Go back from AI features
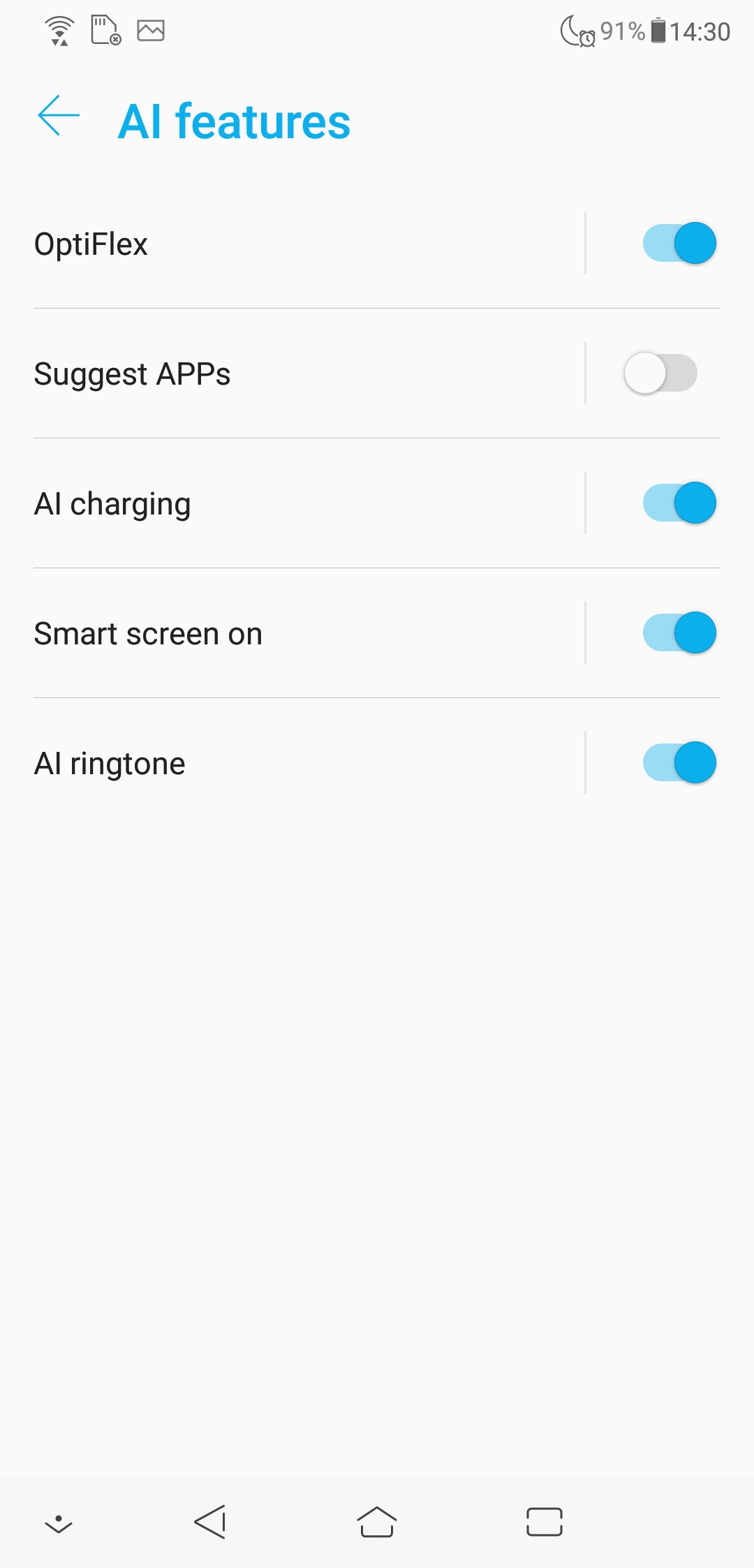The image size is (754, 1568). click(x=59, y=116)
